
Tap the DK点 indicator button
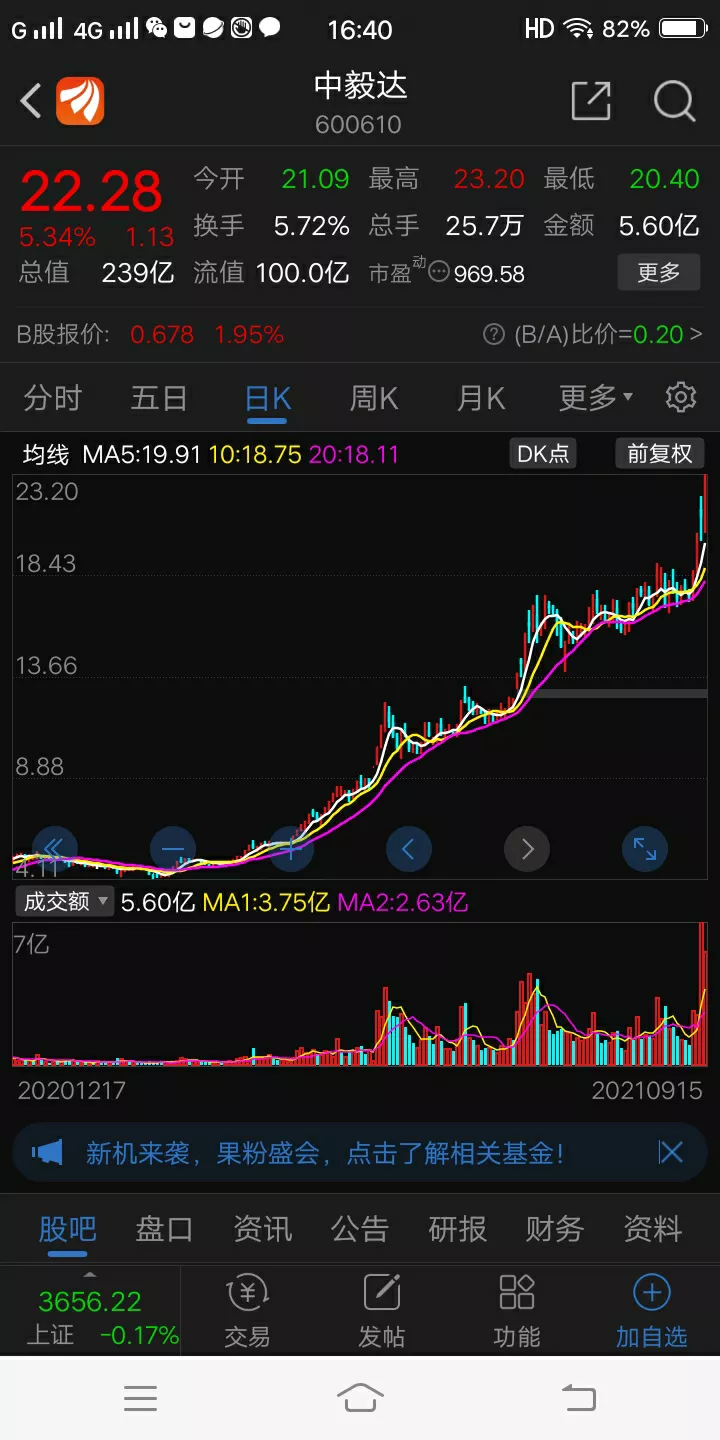click(x=543, y=454)
